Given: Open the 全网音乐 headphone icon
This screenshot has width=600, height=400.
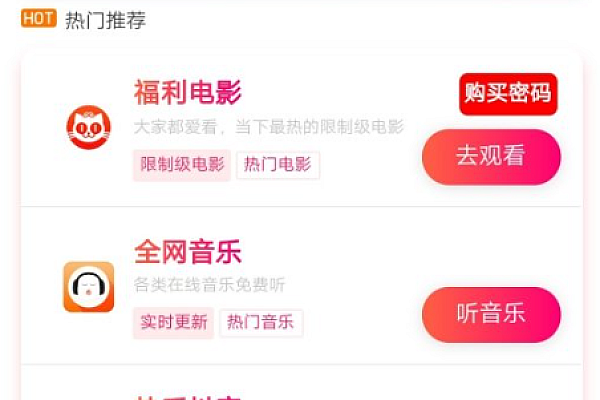Looking at the screenshot, I should point(89,287).
